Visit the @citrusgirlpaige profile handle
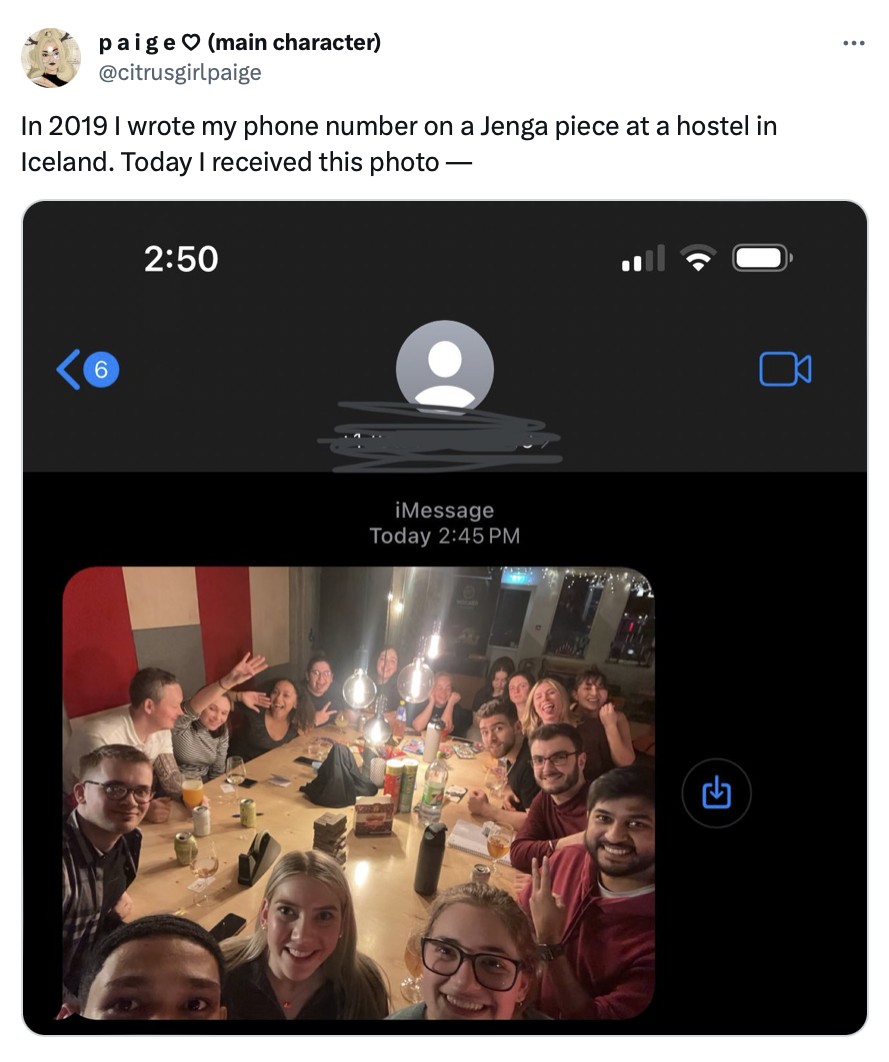 click(x=180, y=72)
